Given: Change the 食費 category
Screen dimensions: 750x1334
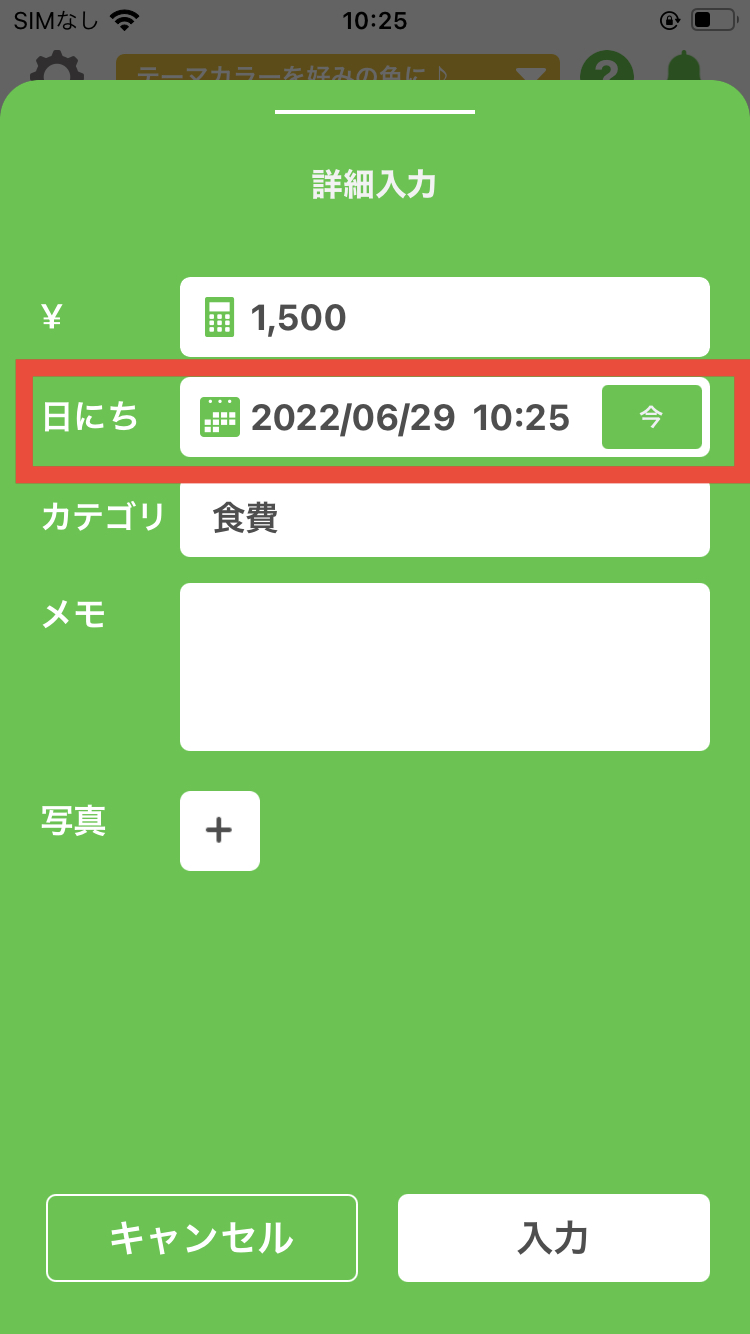Looking at the screenshot, I should tap(445, 518).
